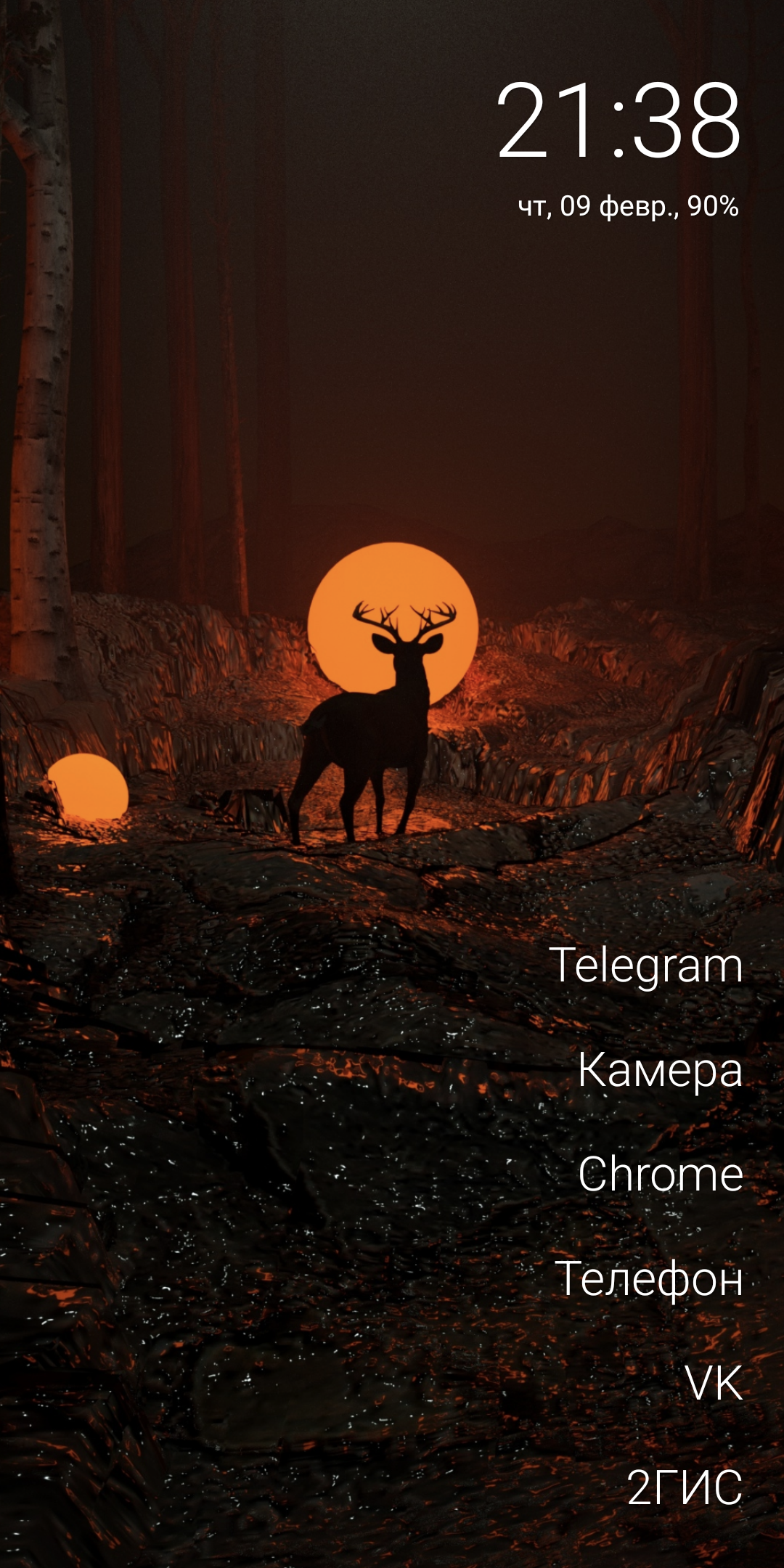The image size is (784, 1568).
Task: Open 2ГИС maps app
Action: (x=684, y=1487)
